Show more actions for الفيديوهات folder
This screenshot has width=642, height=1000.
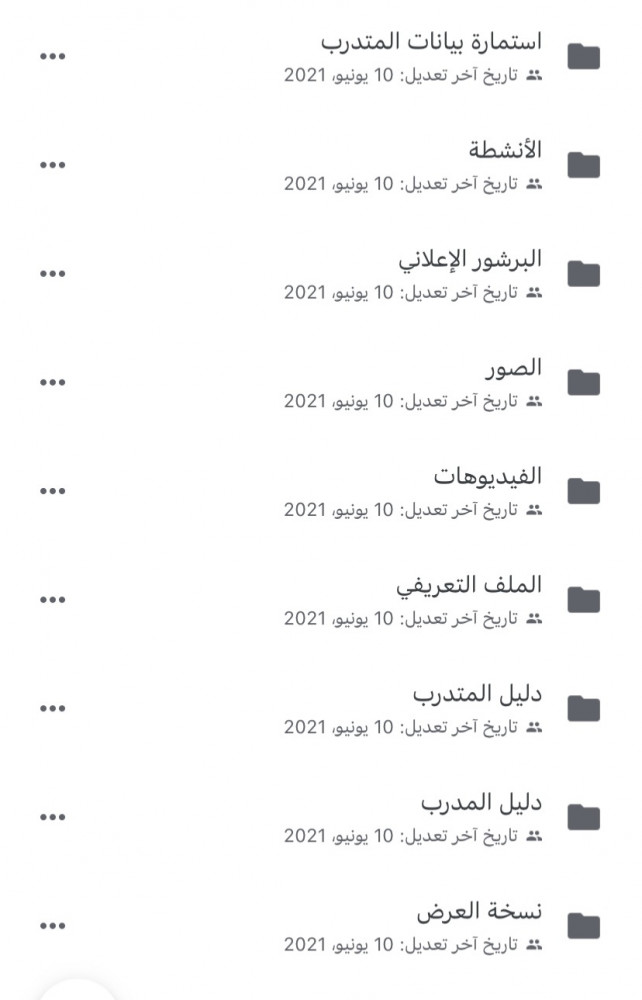pyautogui.click(x=52, y=491)
